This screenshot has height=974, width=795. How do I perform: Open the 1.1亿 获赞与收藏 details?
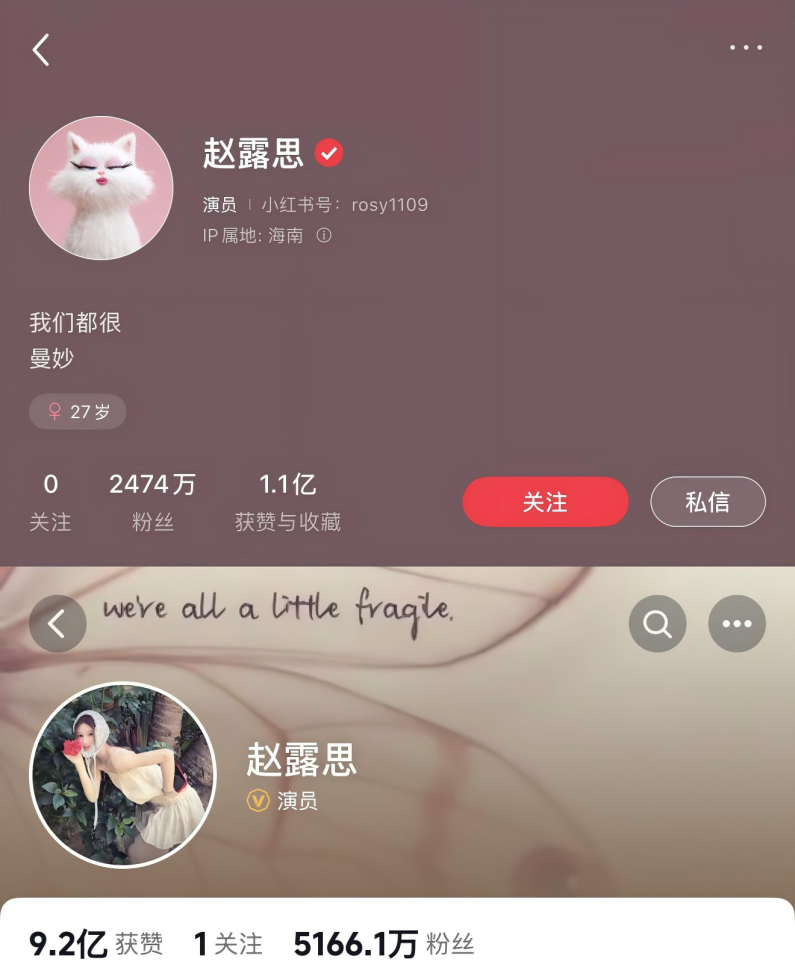[287, 500]
